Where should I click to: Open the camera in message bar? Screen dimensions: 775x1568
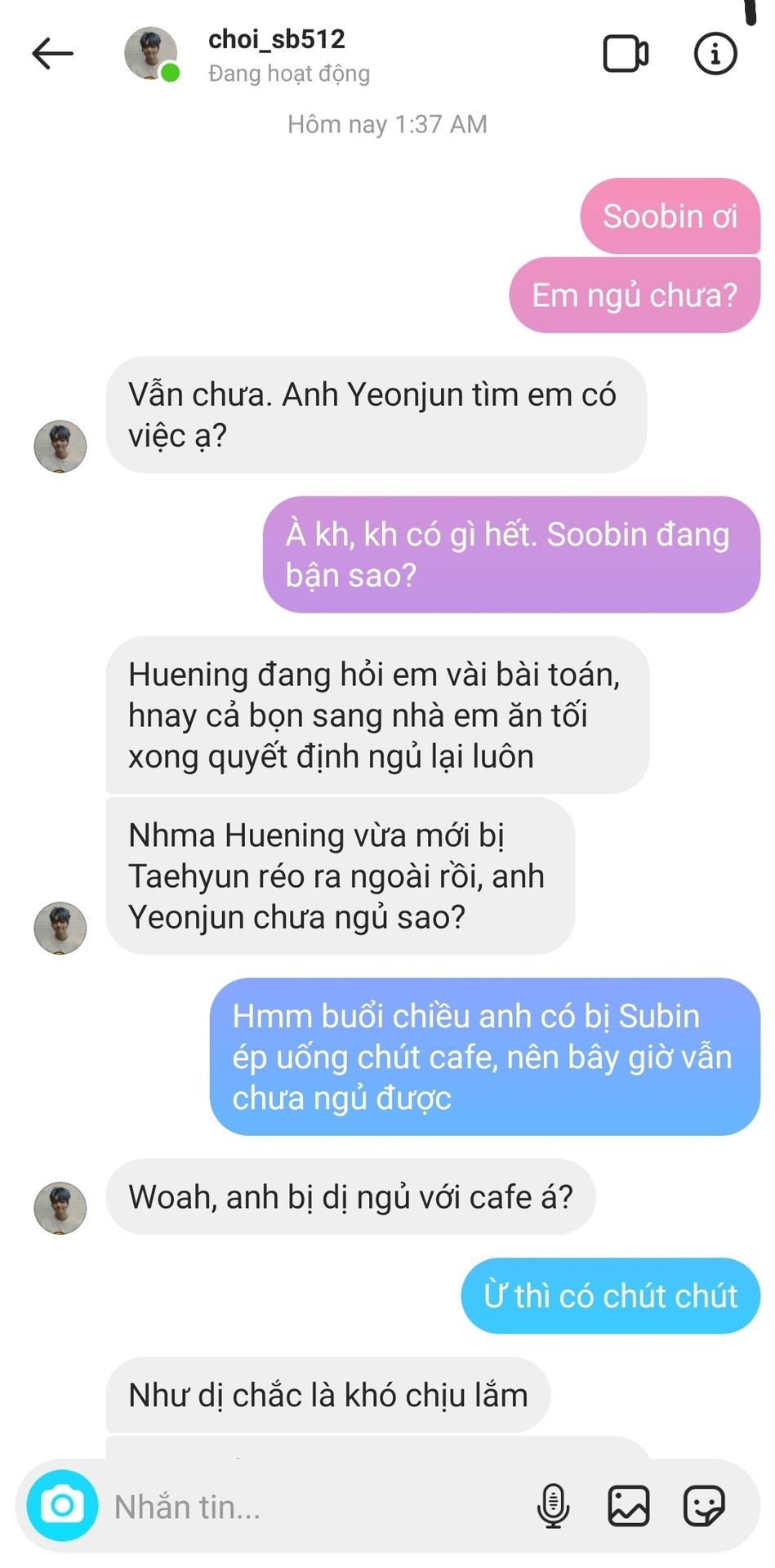coord(62,1505)
